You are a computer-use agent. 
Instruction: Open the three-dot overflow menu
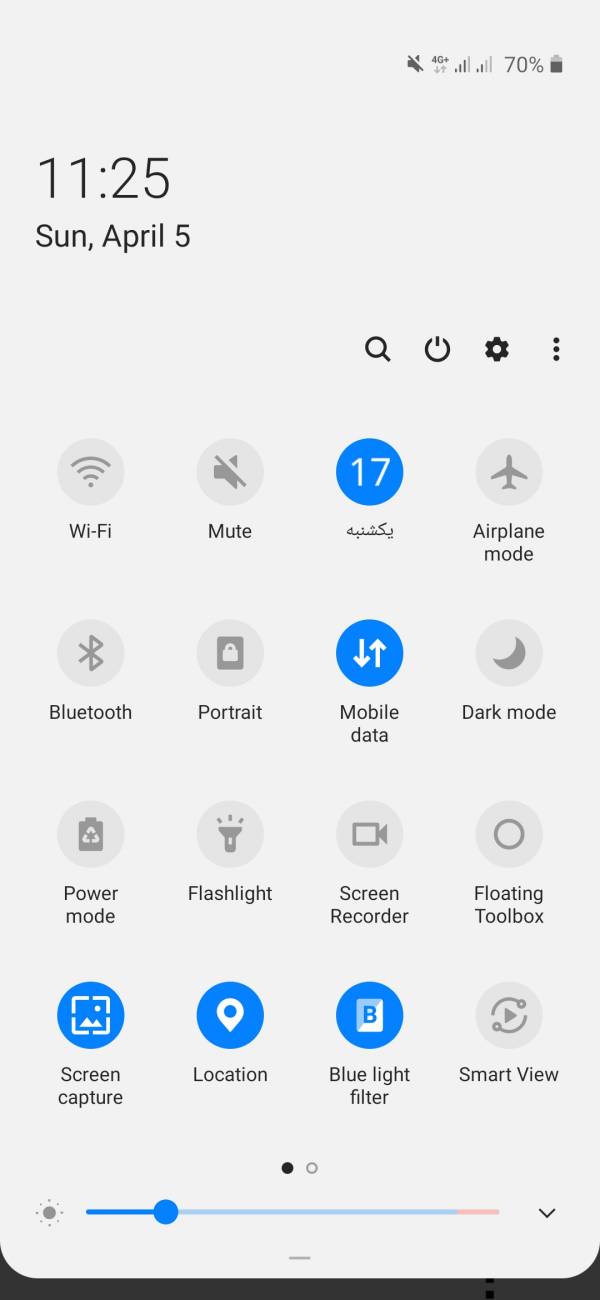[556, 349]
